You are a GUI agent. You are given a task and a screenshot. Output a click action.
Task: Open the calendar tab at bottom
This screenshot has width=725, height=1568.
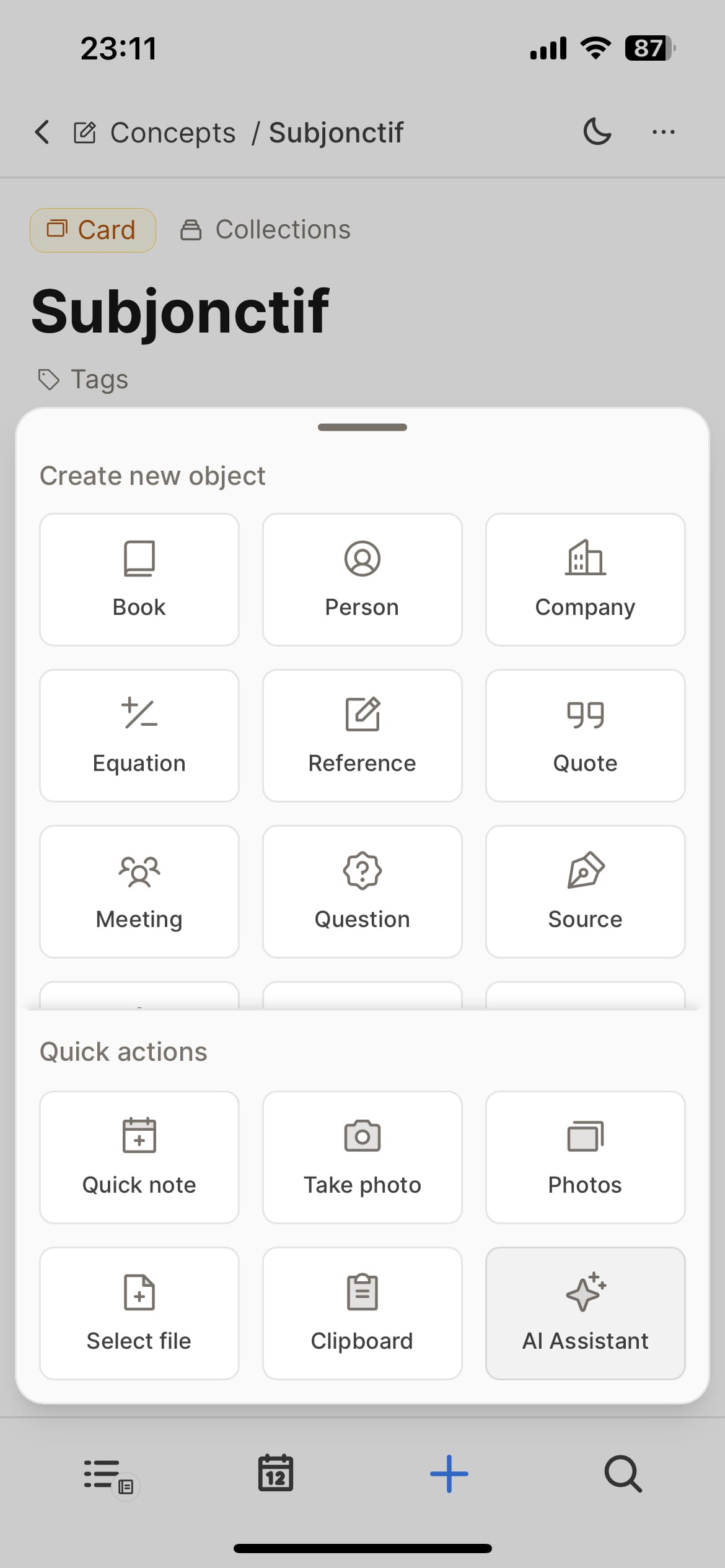(x=275, y=1473)
